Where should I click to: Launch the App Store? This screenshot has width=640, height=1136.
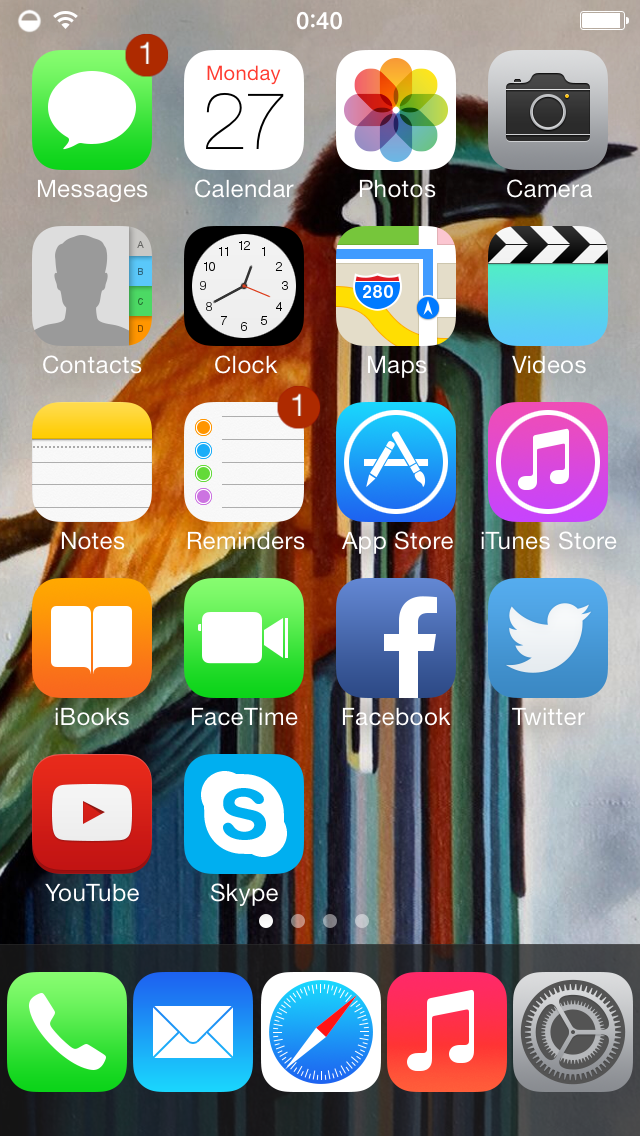[x=396, y=462]
